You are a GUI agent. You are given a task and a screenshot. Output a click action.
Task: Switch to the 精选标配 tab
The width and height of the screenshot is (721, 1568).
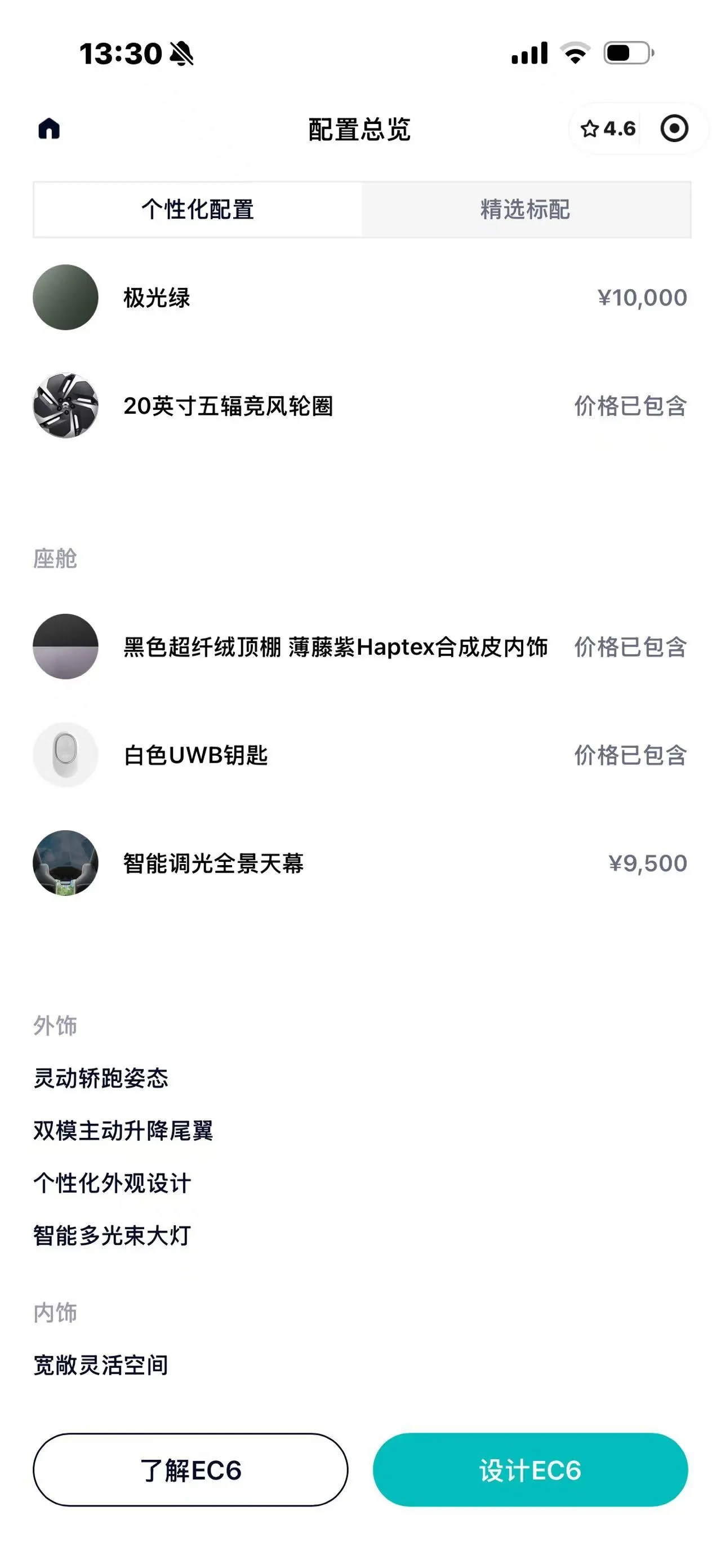coord(526,210)
